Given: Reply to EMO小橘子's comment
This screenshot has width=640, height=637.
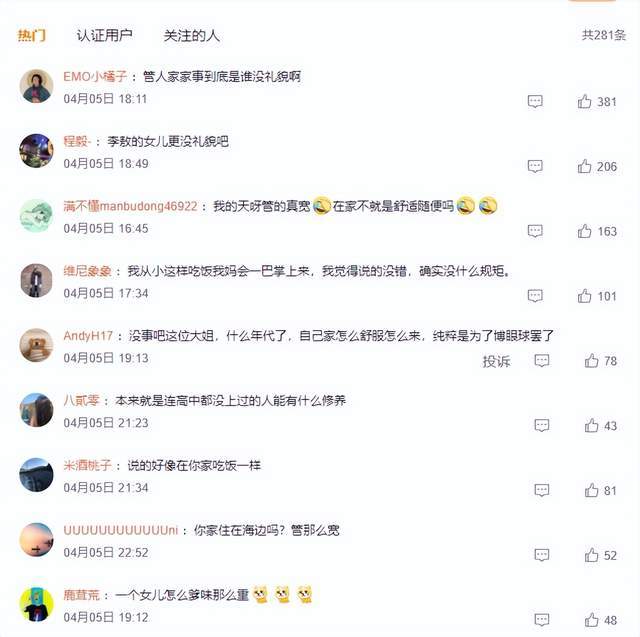Looking at the screenshot, I should pyautogui.click(x=535, y=101).
